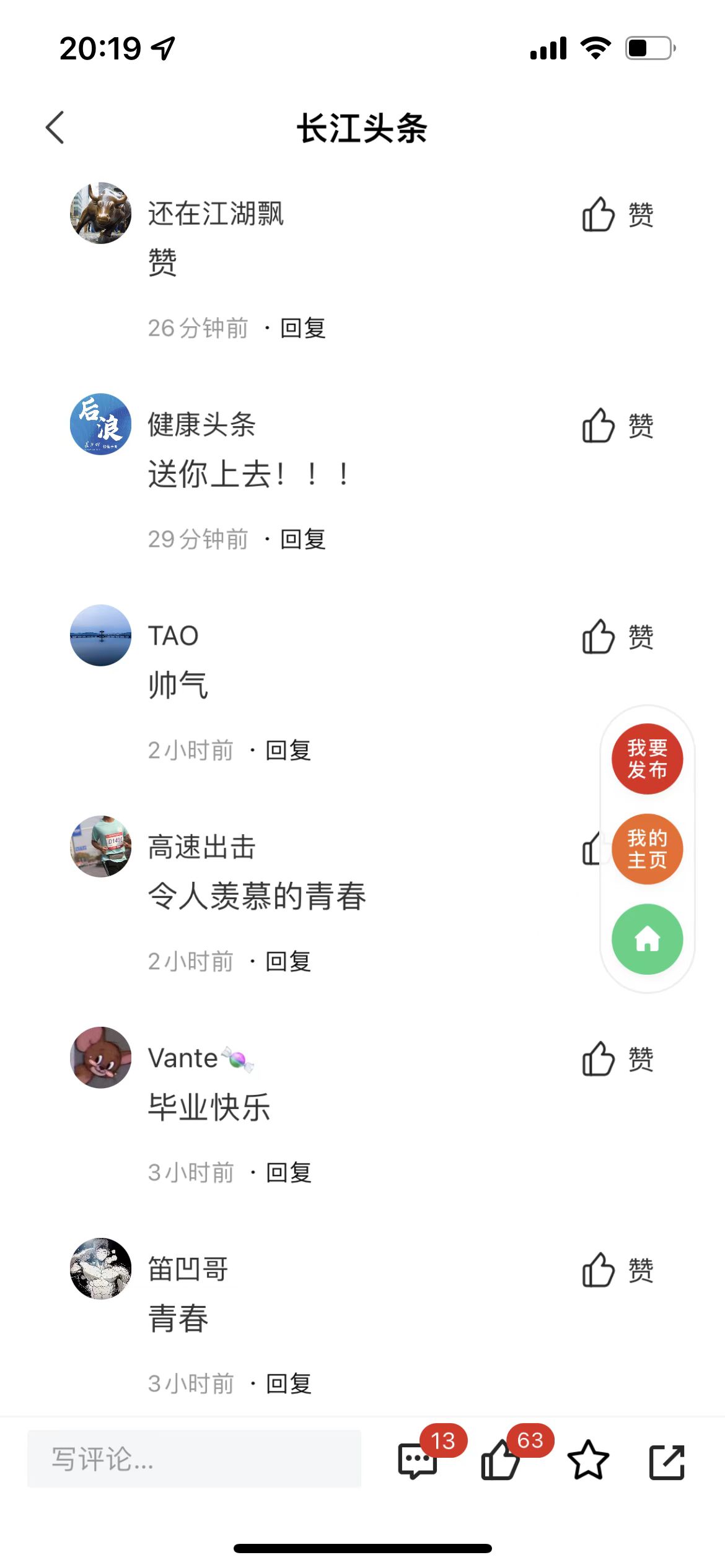This screenshot has width=725, height=1568.
Task: Favorite this article with the star
Action: 587,1461
